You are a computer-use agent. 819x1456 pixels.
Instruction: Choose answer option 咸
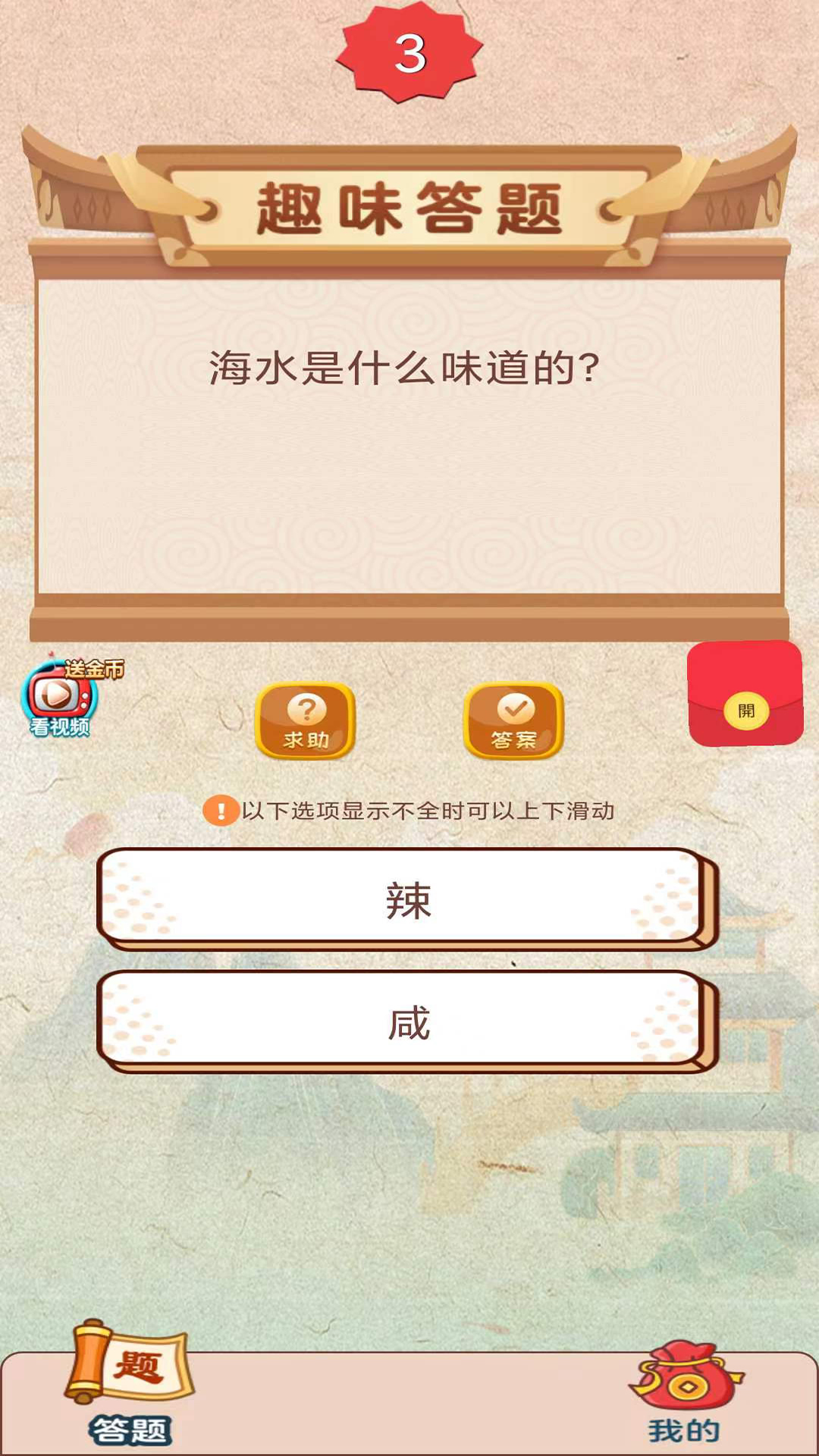click(409, 1020)
